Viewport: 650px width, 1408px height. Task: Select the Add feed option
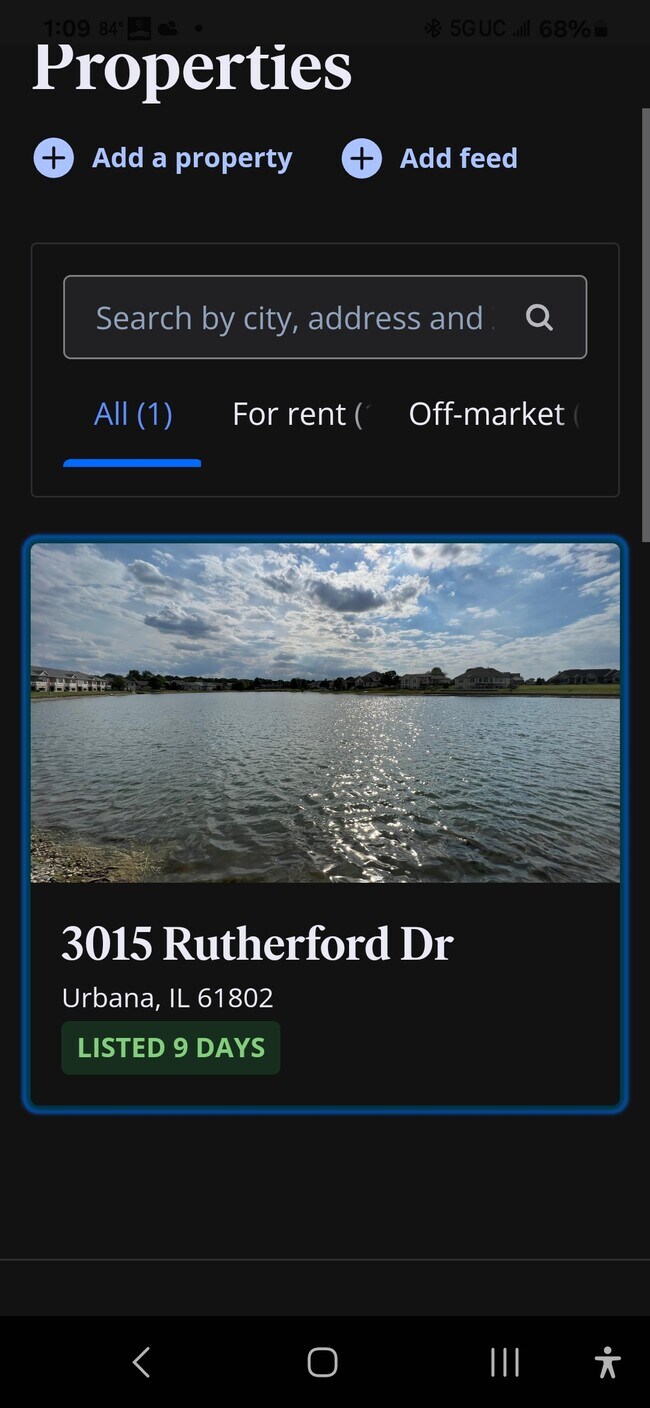[430, 158]
